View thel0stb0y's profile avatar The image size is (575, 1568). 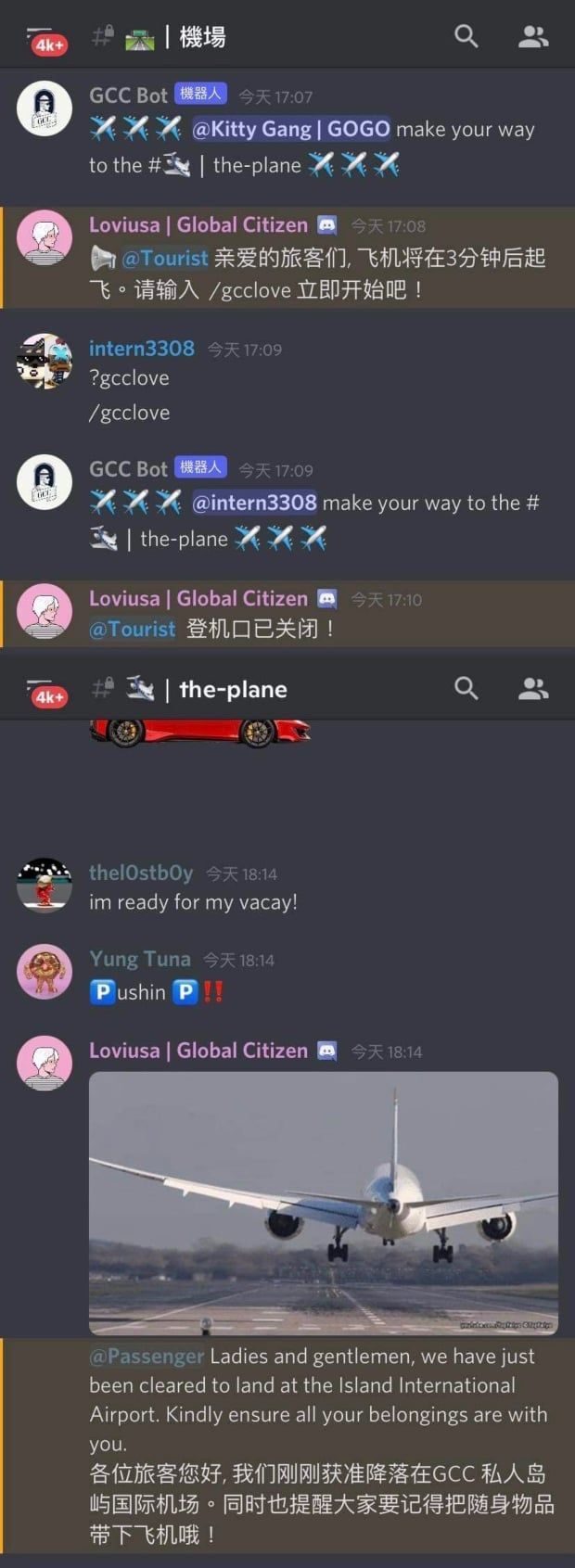click(45, 886)
